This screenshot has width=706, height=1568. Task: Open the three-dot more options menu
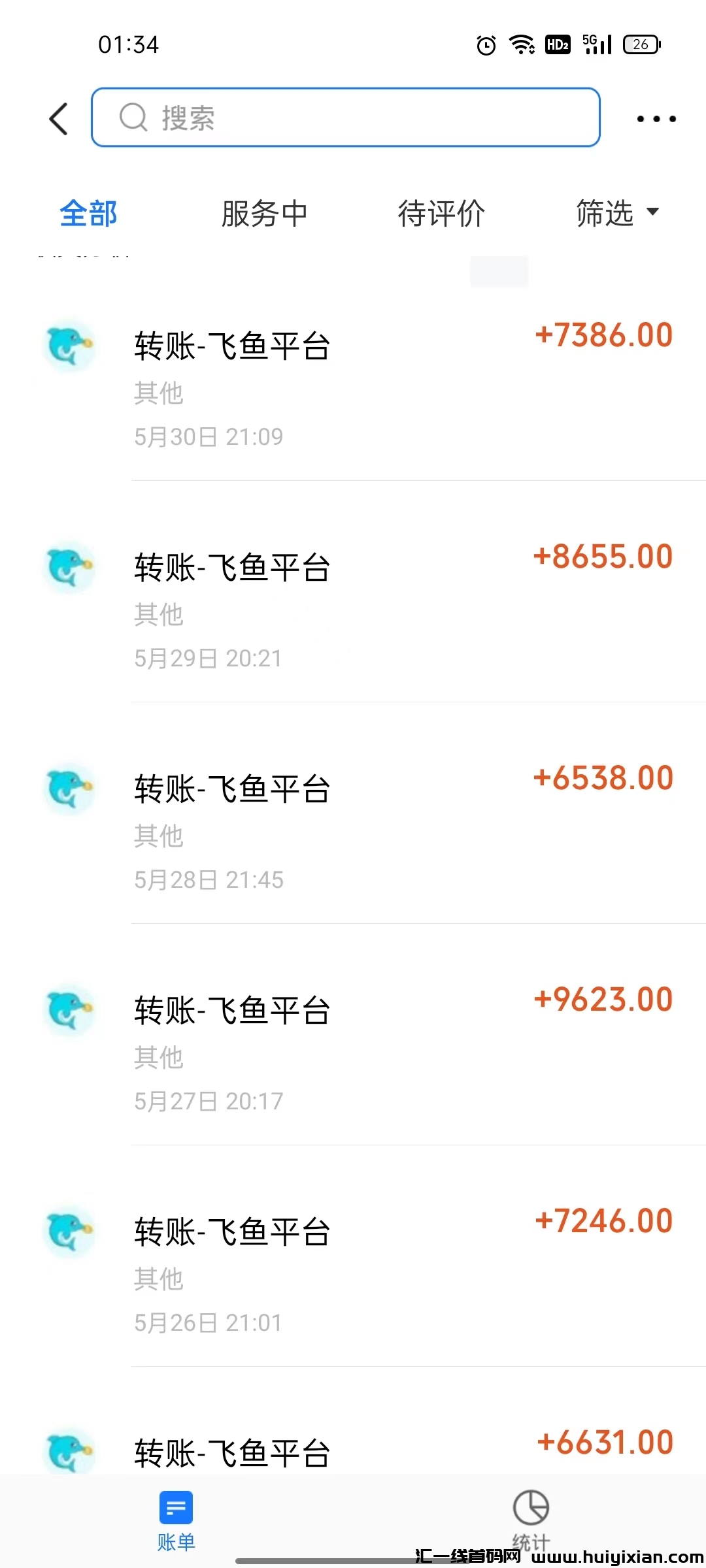[x=656, y=118]
